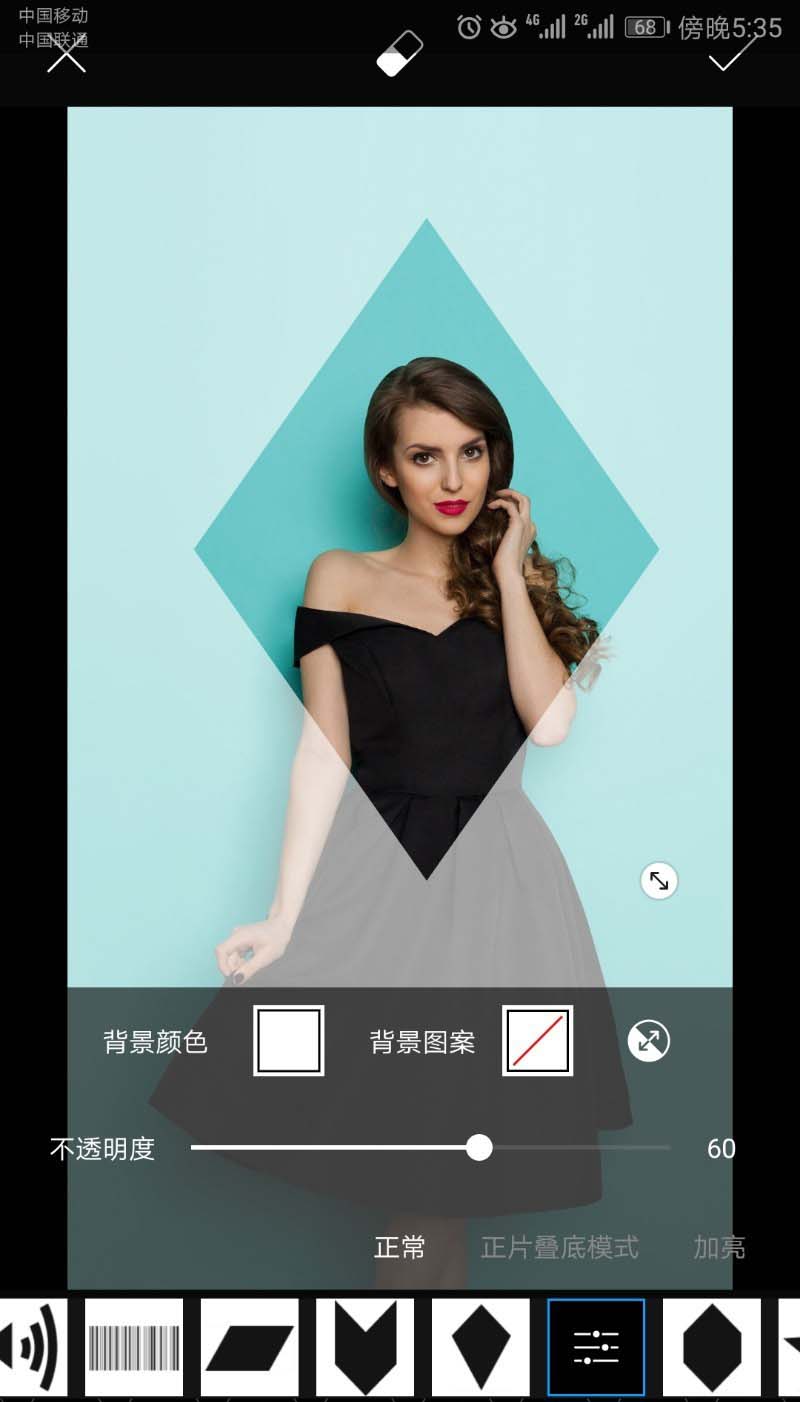
Task: Open the 背景颜色 white color swatch
Action: tap(289, 1041)
